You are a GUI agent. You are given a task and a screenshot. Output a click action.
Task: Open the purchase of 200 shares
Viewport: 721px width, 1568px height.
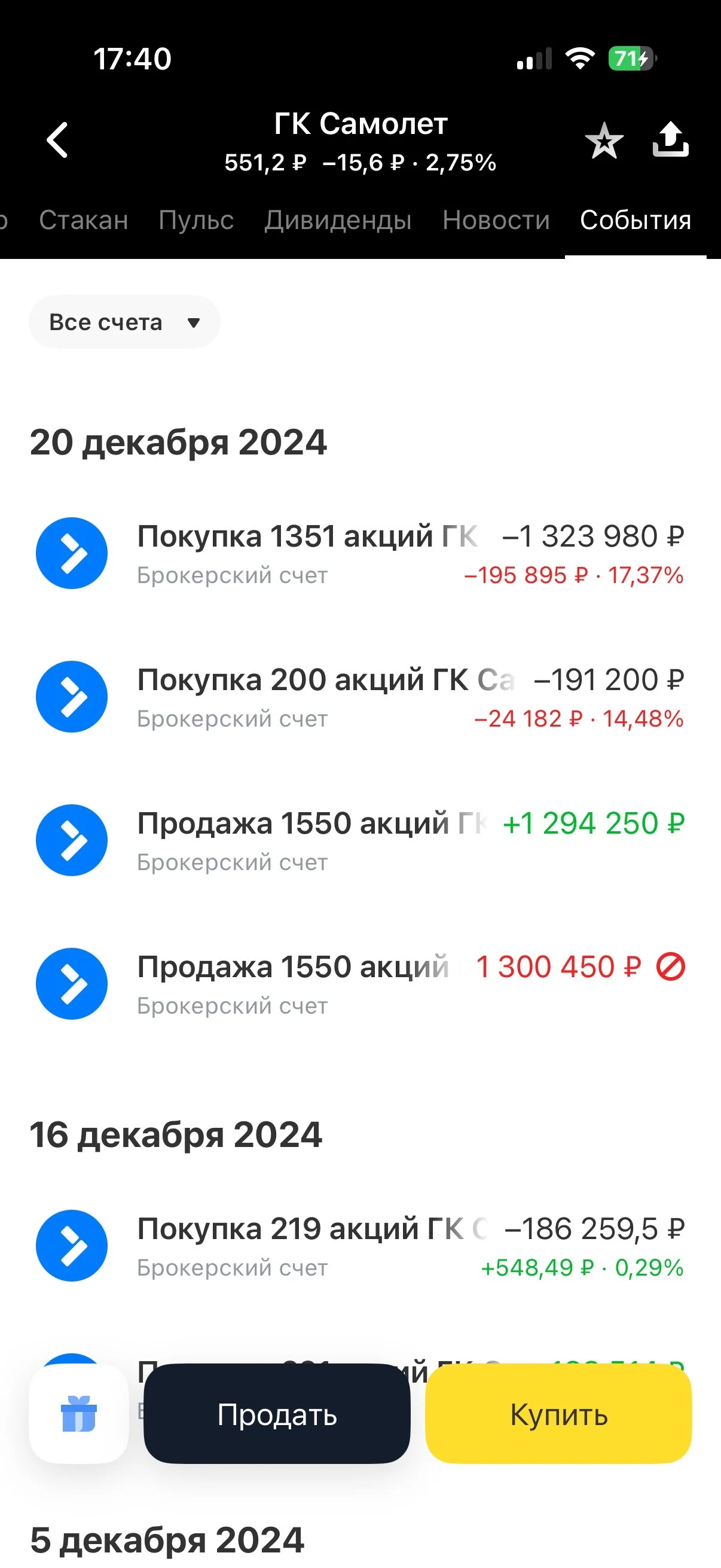tap(360, 697)
